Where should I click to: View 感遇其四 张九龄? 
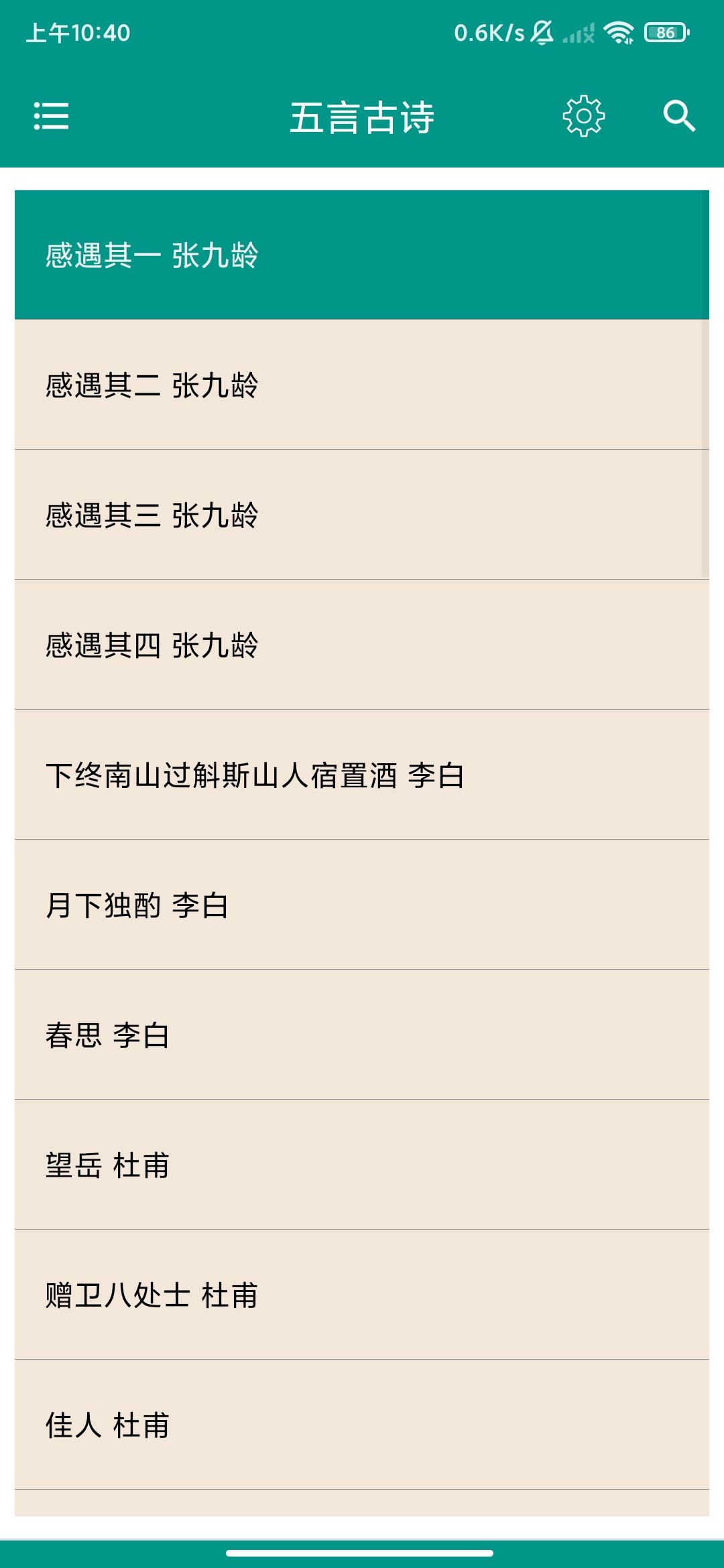click(362, 645)
